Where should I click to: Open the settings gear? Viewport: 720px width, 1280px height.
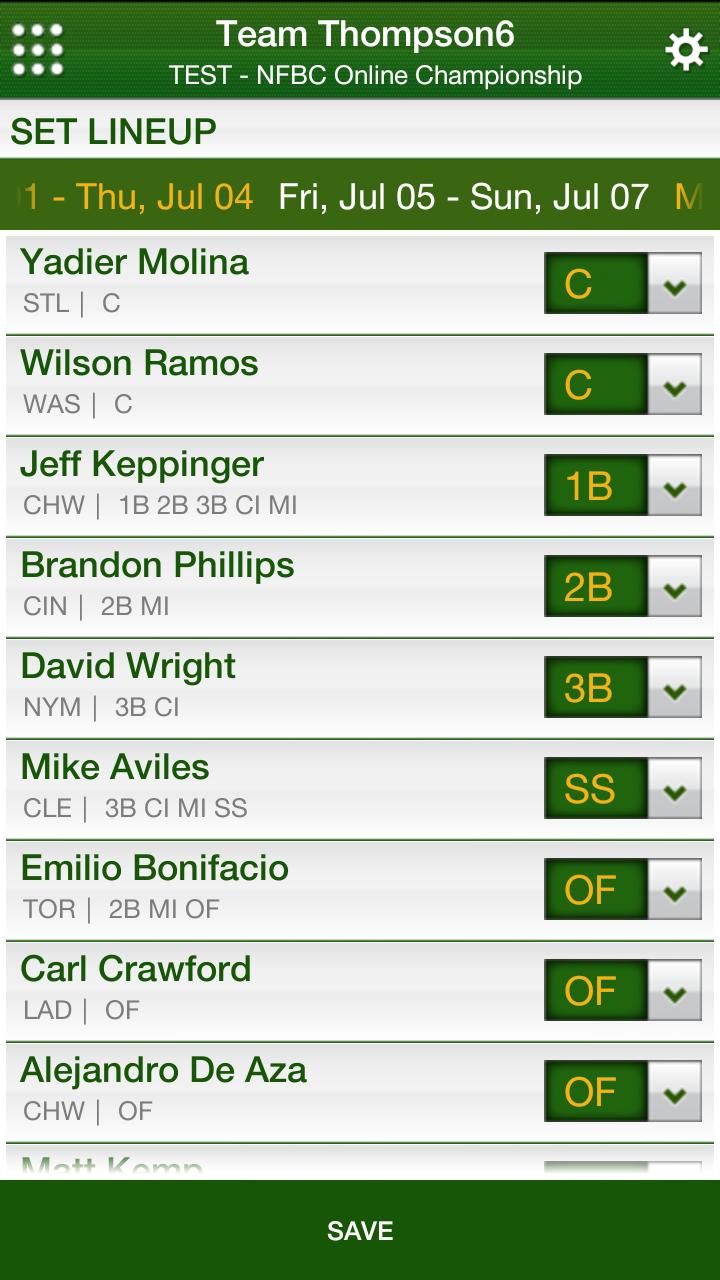(686, 50)
